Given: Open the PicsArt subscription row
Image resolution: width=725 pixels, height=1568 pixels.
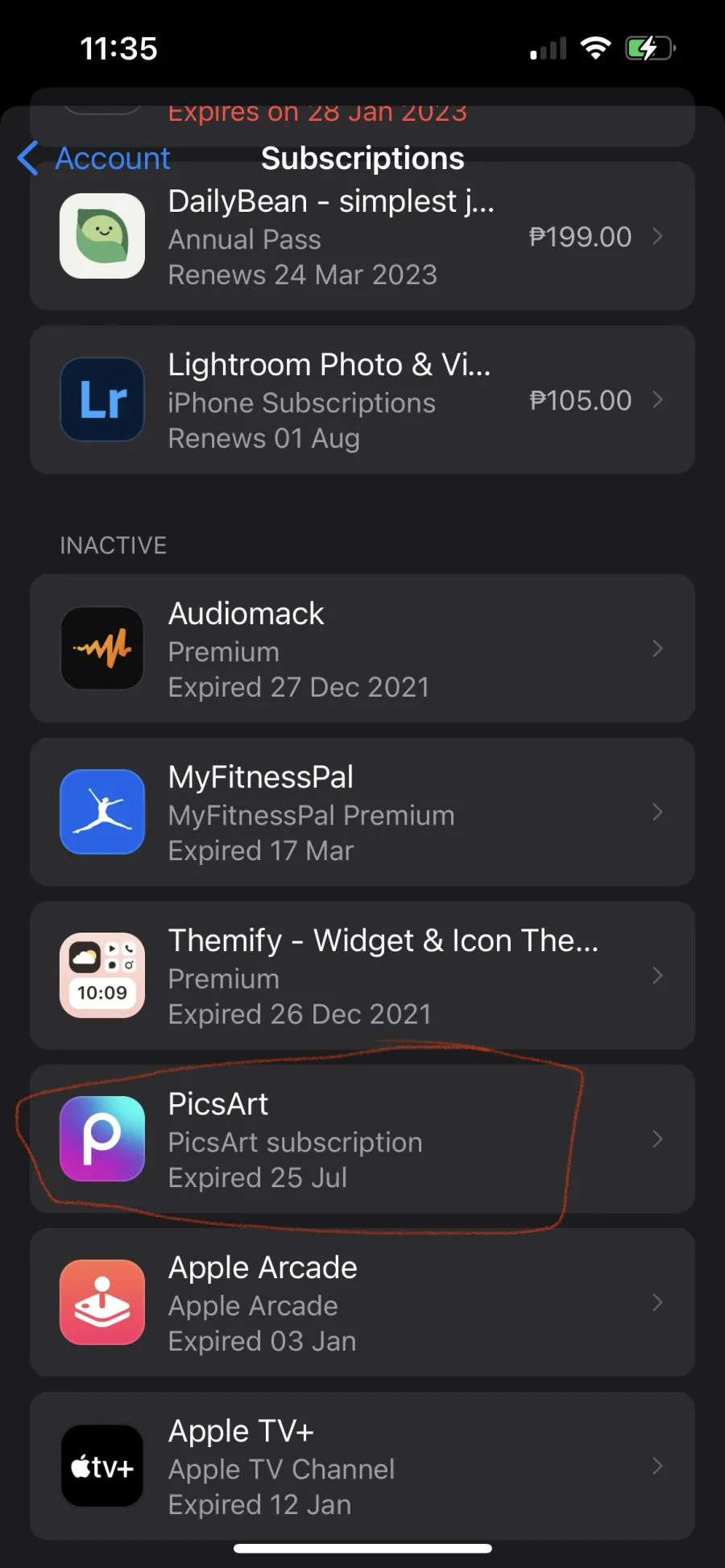Looking at the screenshot, I should [362, 1139].
